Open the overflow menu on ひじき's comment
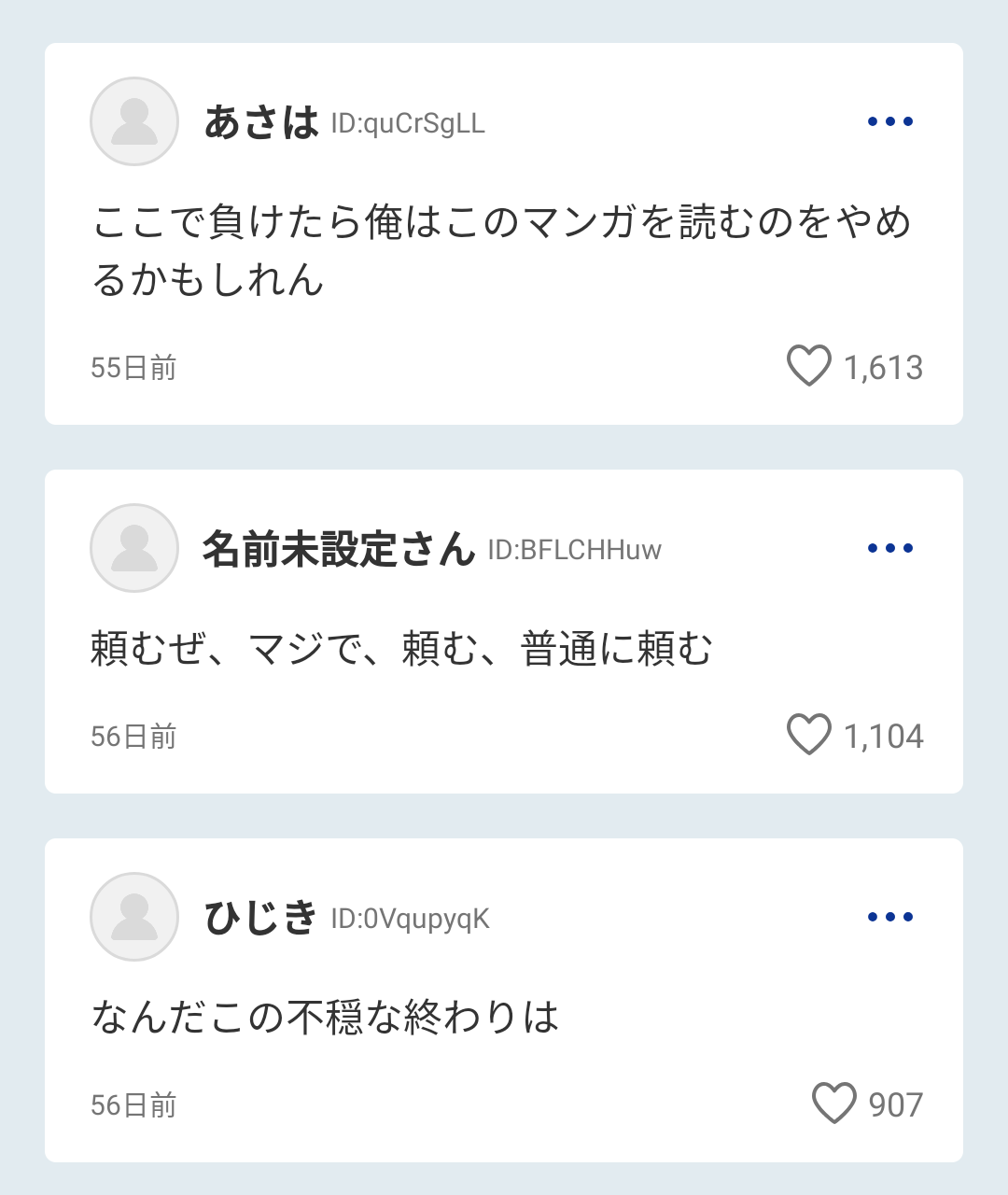The image size is (1008, 1195). 890,917
